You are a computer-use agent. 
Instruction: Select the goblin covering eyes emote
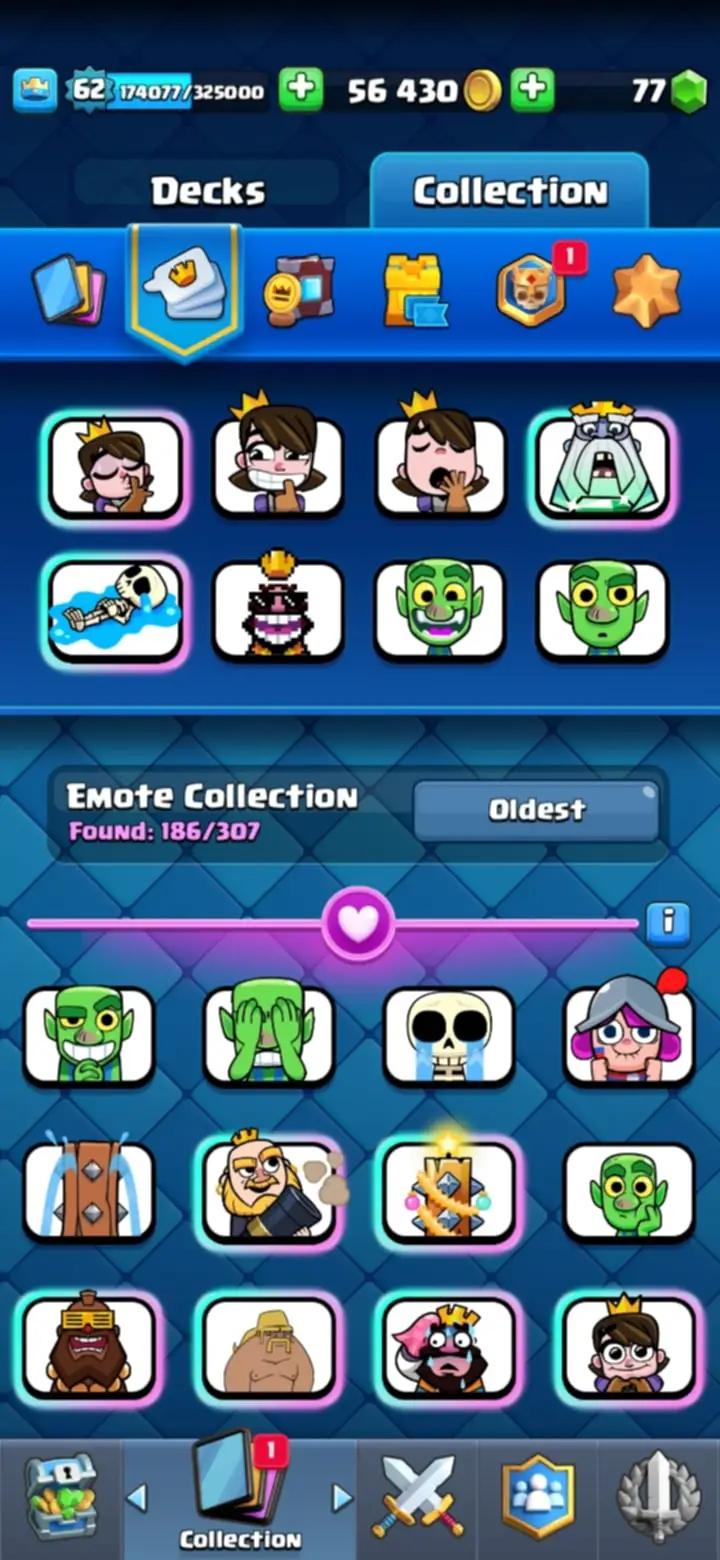click(268, 1036)
